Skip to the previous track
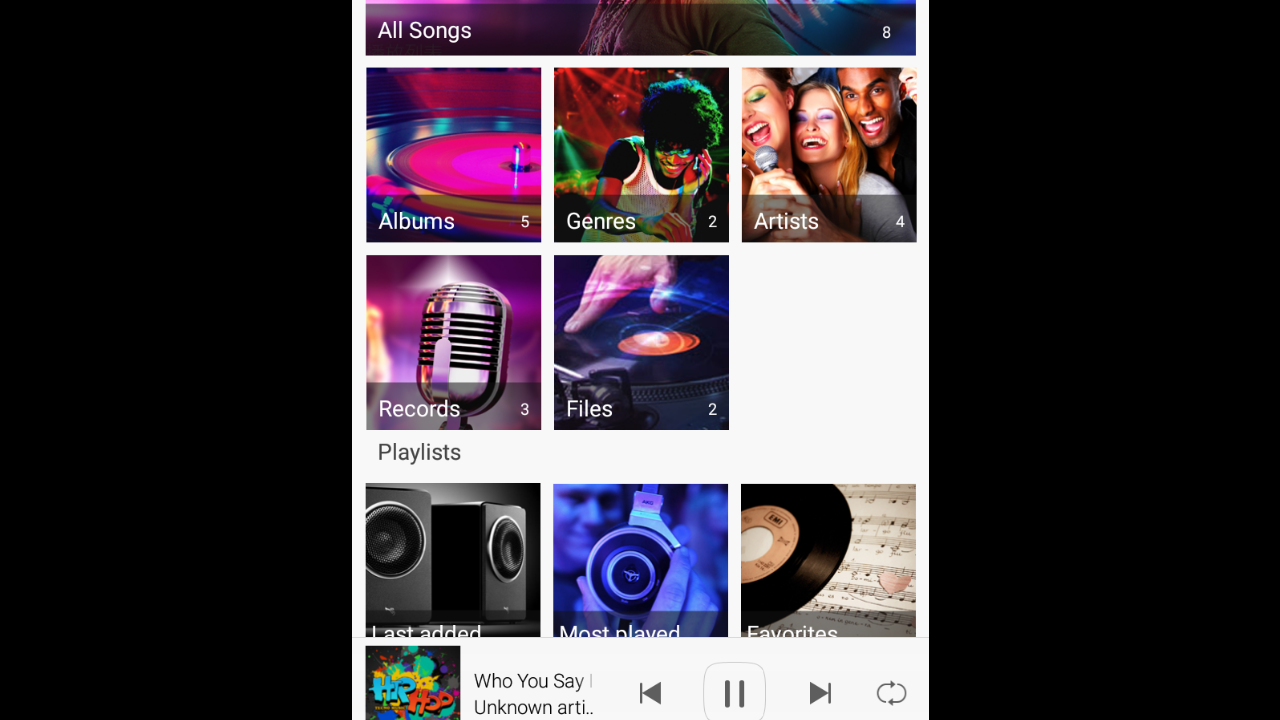The width and height of the screenshot is (1280, 720). pos(650,692)
